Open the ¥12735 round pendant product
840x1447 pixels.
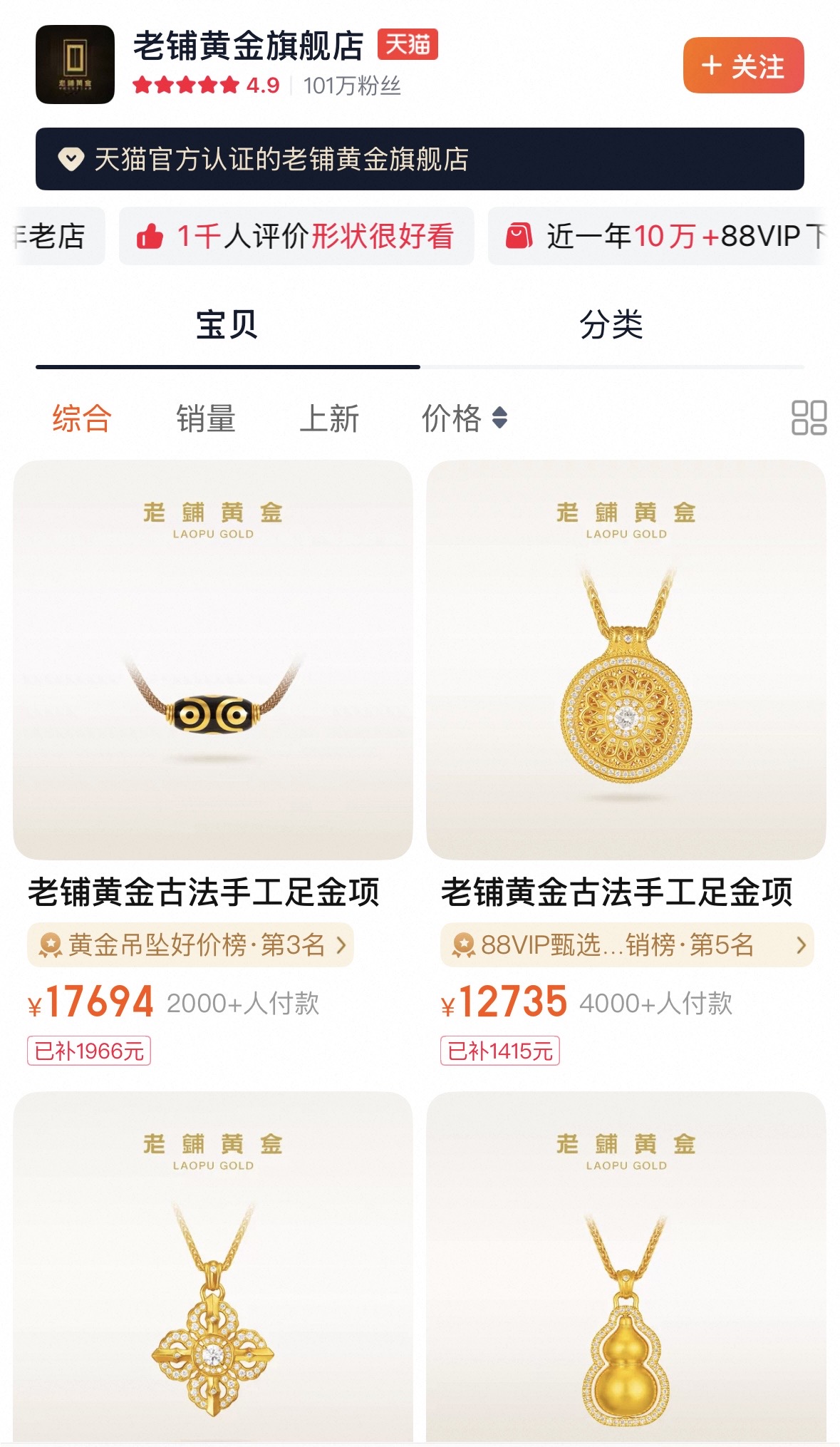[x=626, y=659]
